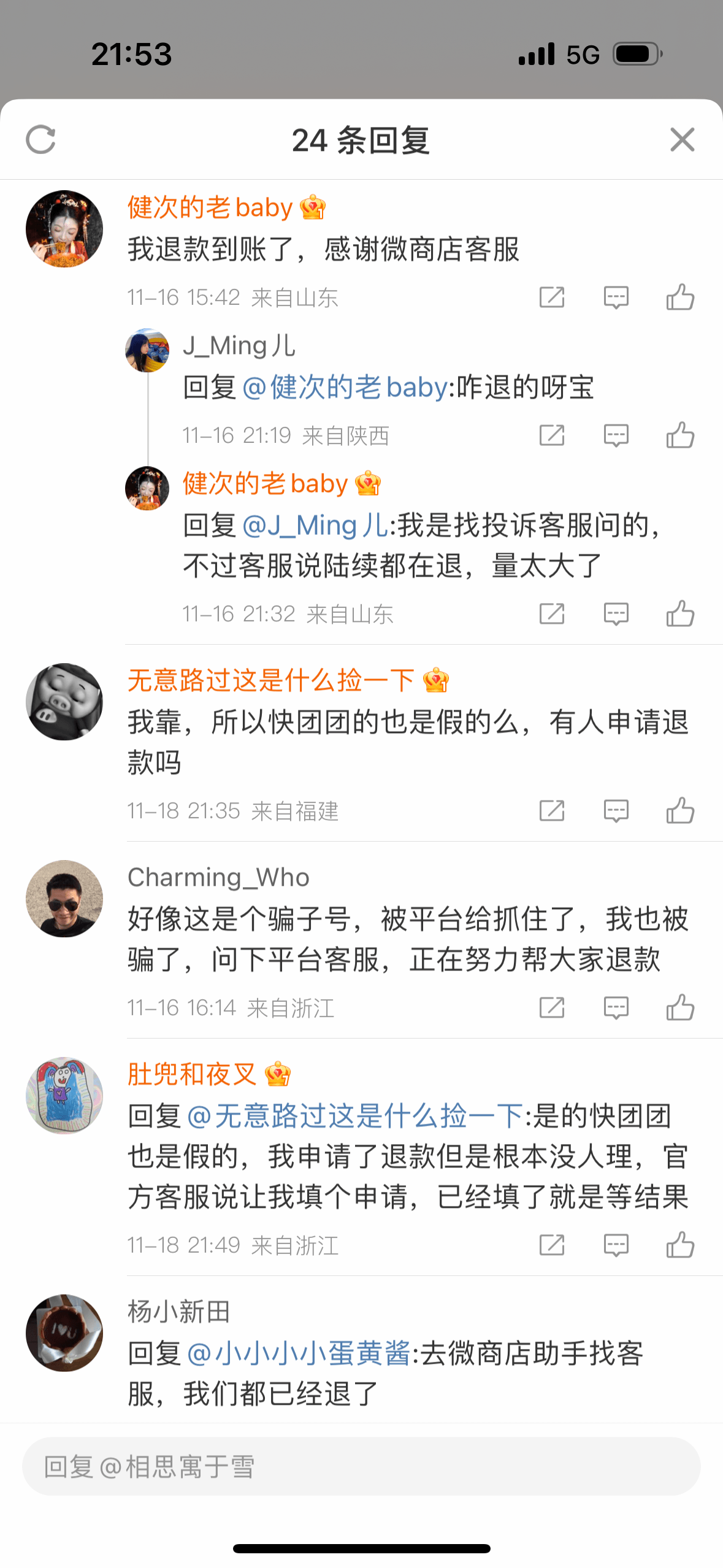723x1568 pixels.
Task: Like 肚兜和夜叉's comment
Action: [680, 1245]
